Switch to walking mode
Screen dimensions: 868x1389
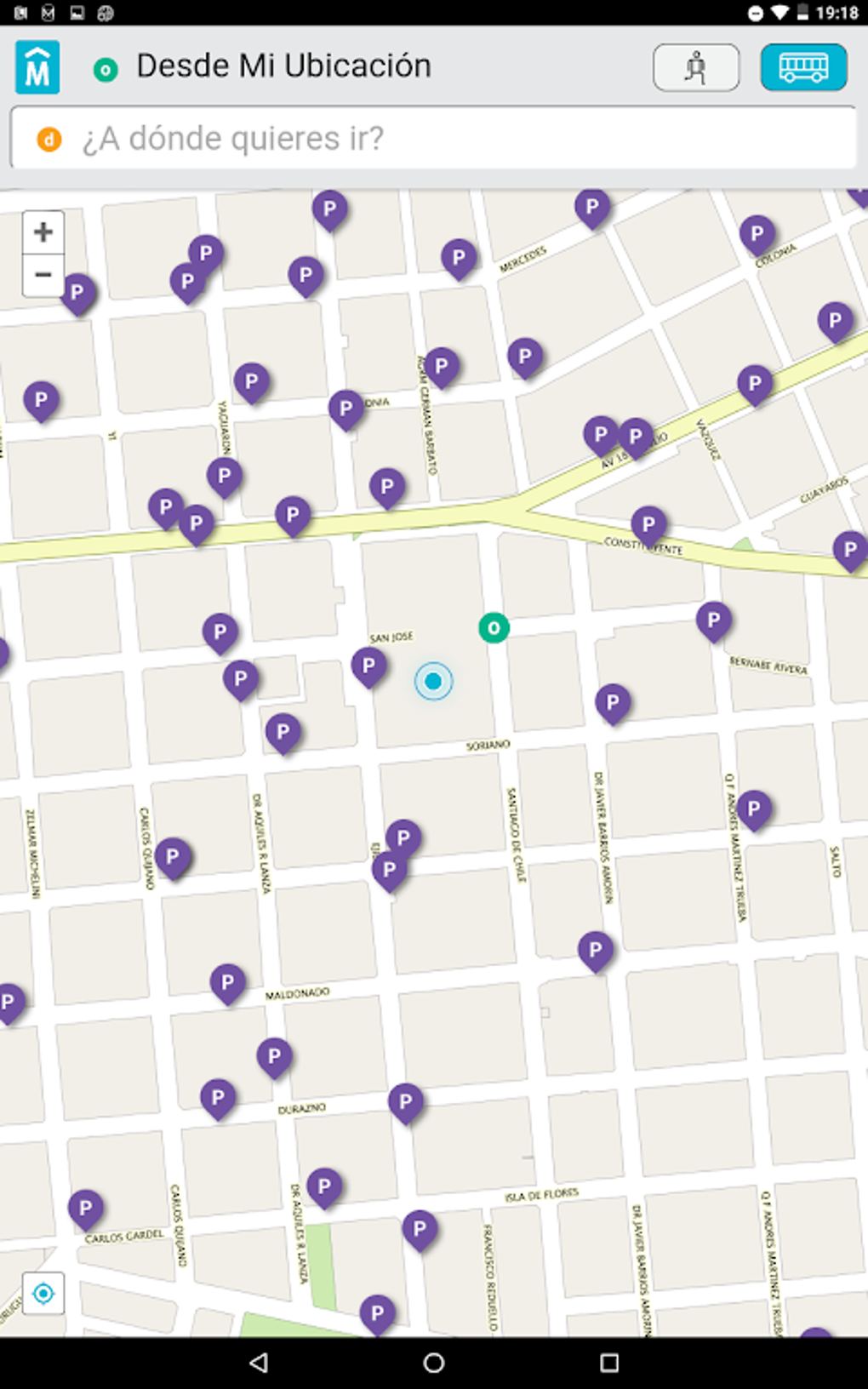(x=696, y=67)
